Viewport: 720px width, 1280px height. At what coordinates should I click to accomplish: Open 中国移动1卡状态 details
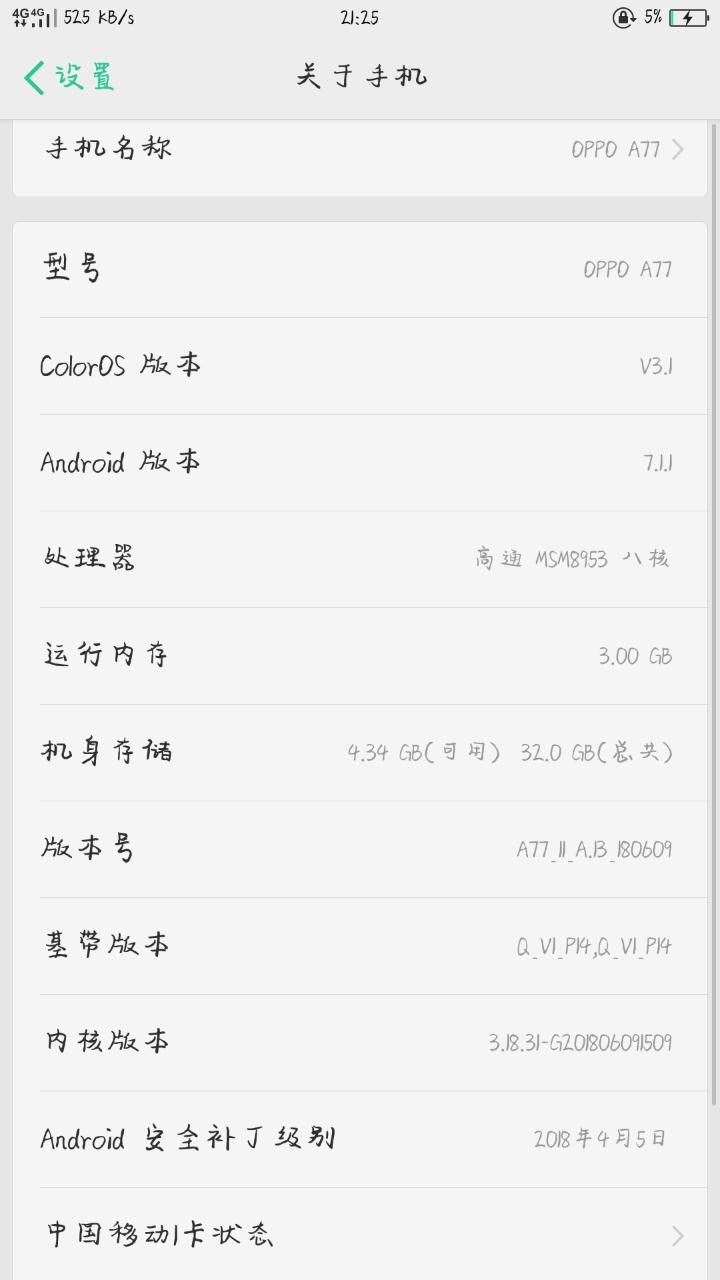coord(360,1235)
